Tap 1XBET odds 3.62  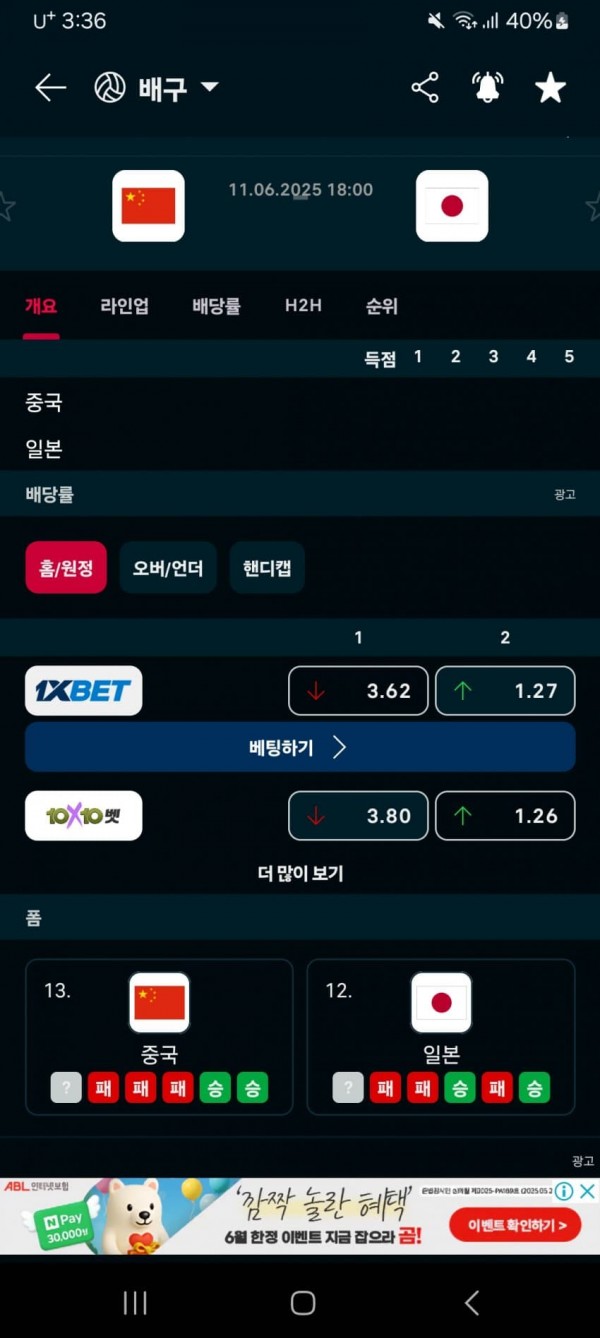click(358, 691)
